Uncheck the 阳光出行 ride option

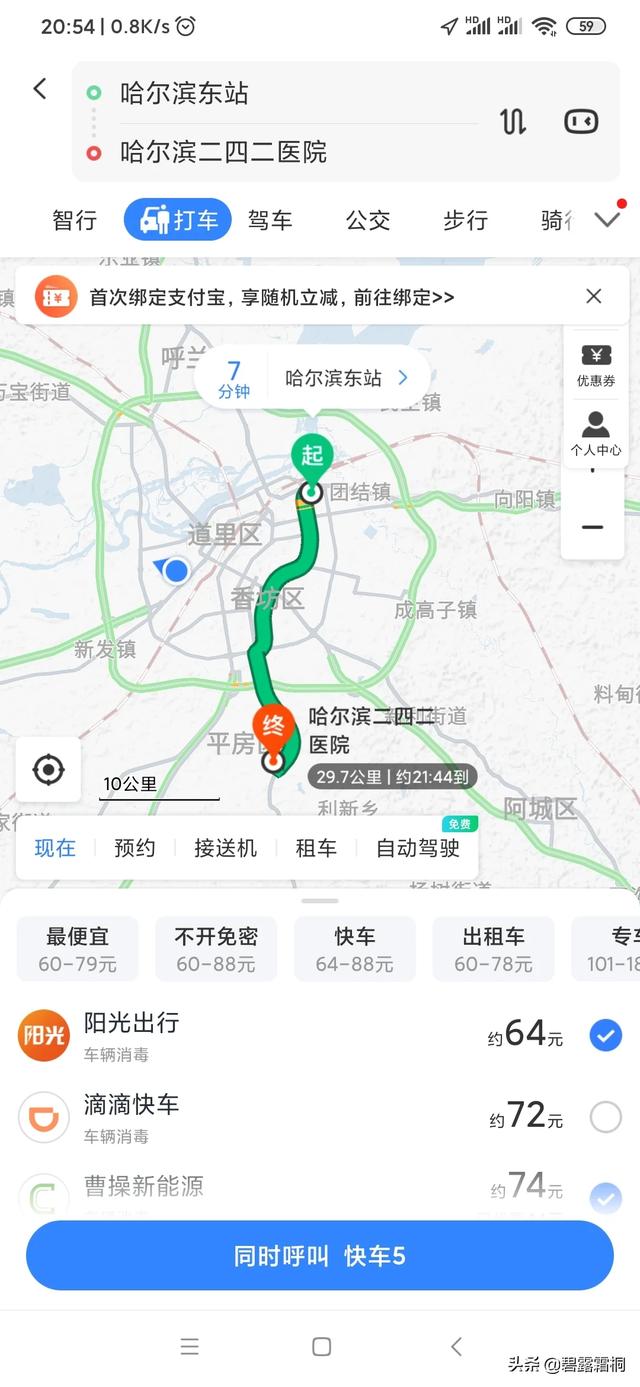tap(605, 1036)
